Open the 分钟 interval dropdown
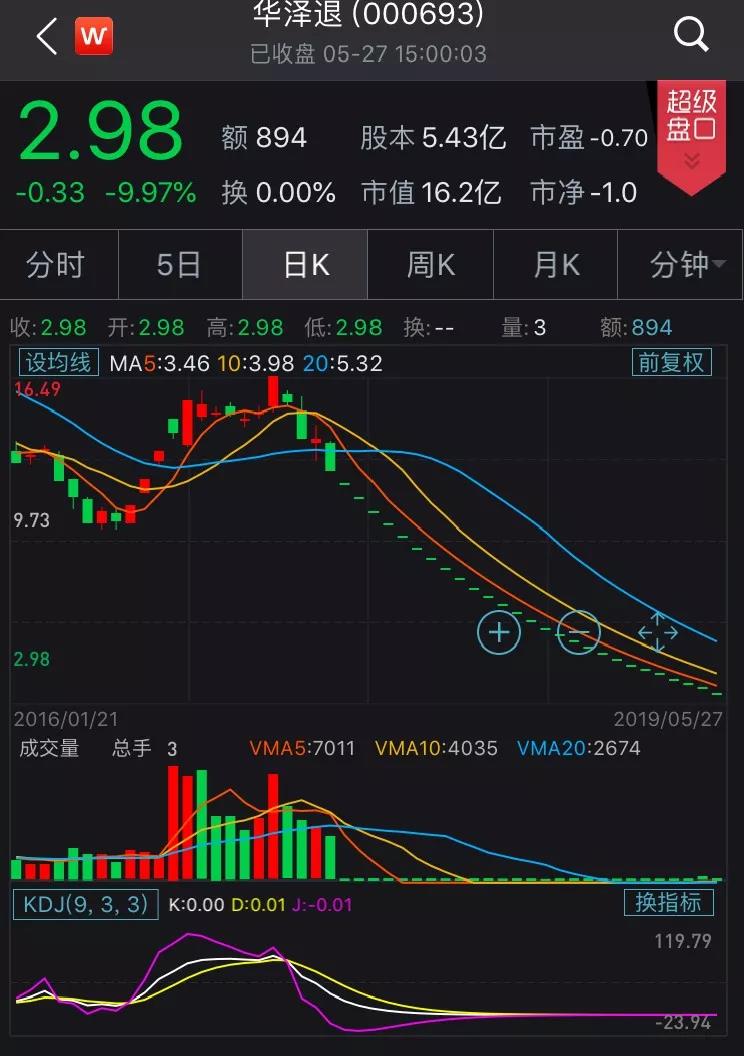744x1056 pixels. (x=686, y=265)
